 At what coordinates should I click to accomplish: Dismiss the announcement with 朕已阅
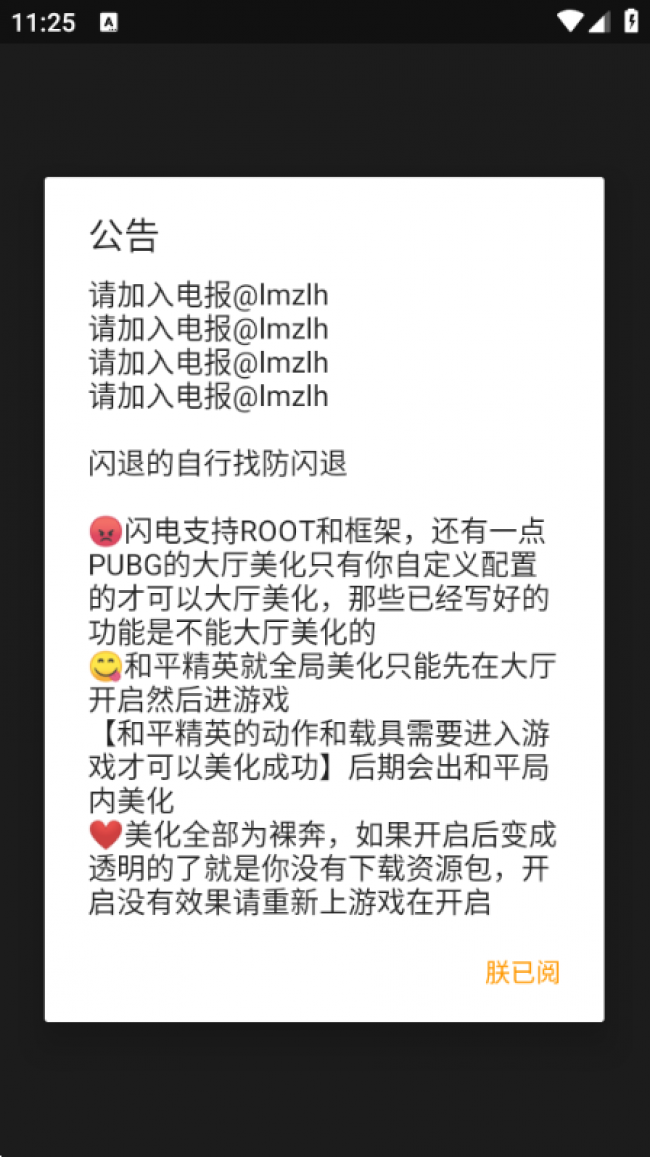(x=522, y=972)
